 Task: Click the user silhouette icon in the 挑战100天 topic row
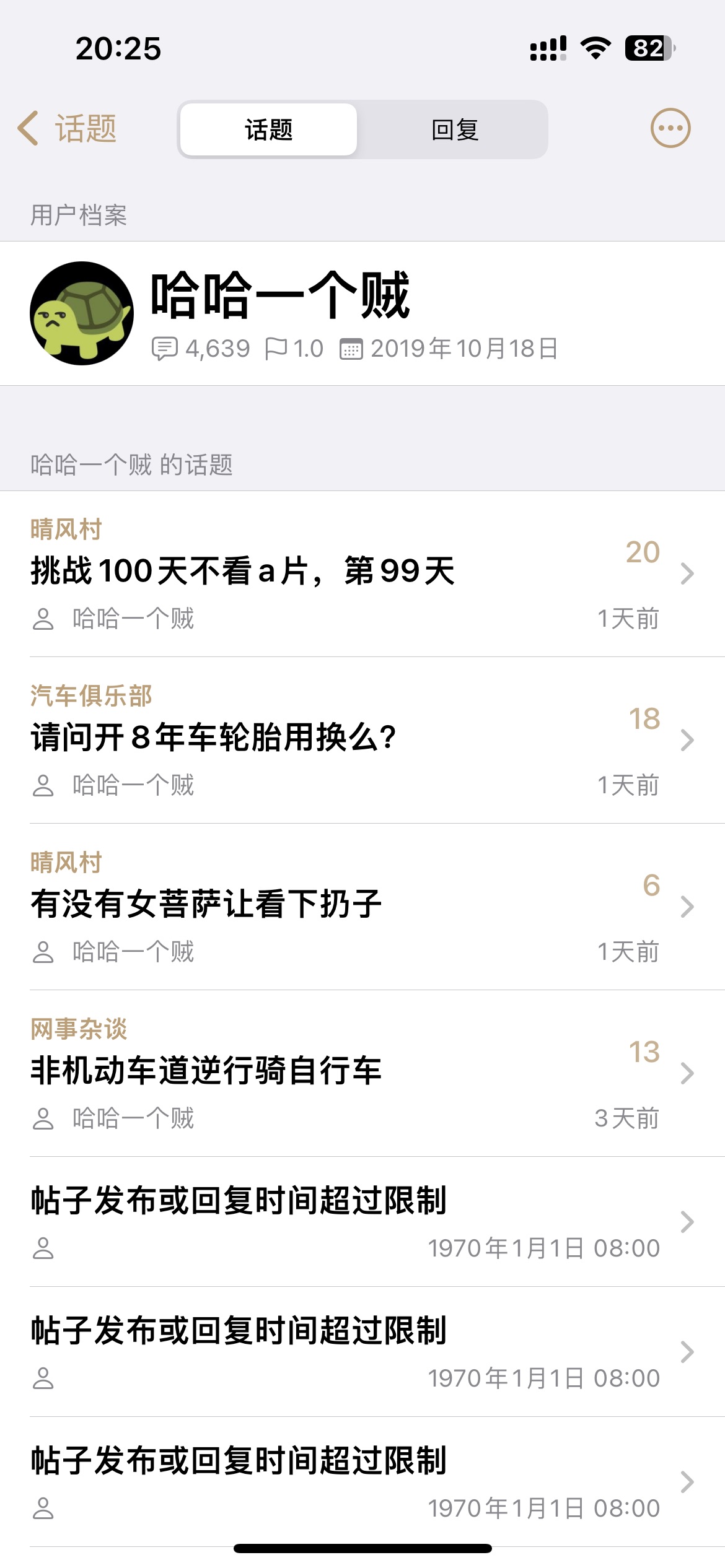(x=42, y=619)
